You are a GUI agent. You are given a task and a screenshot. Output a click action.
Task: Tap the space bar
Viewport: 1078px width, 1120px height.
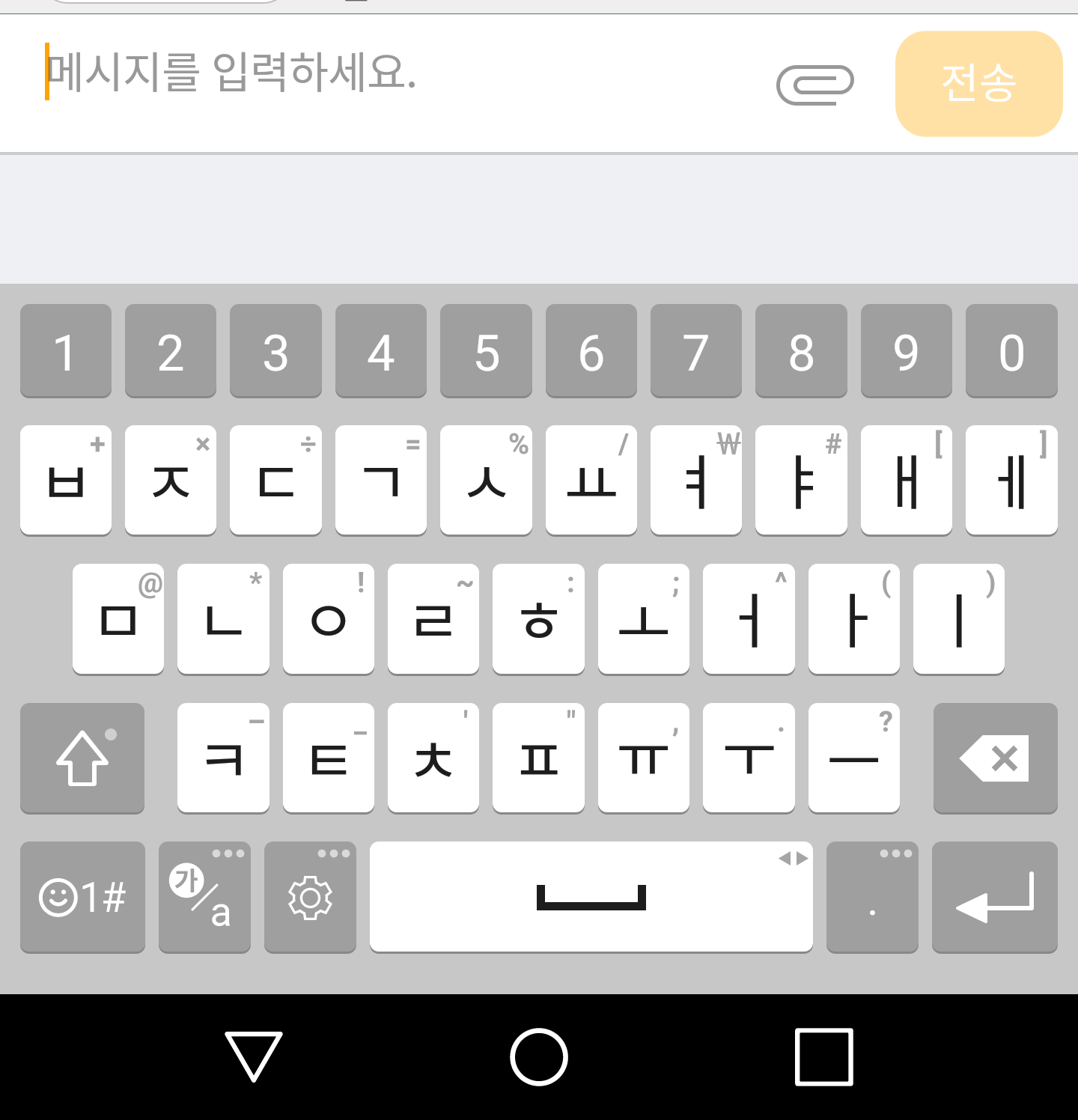[x=591, y=896]
